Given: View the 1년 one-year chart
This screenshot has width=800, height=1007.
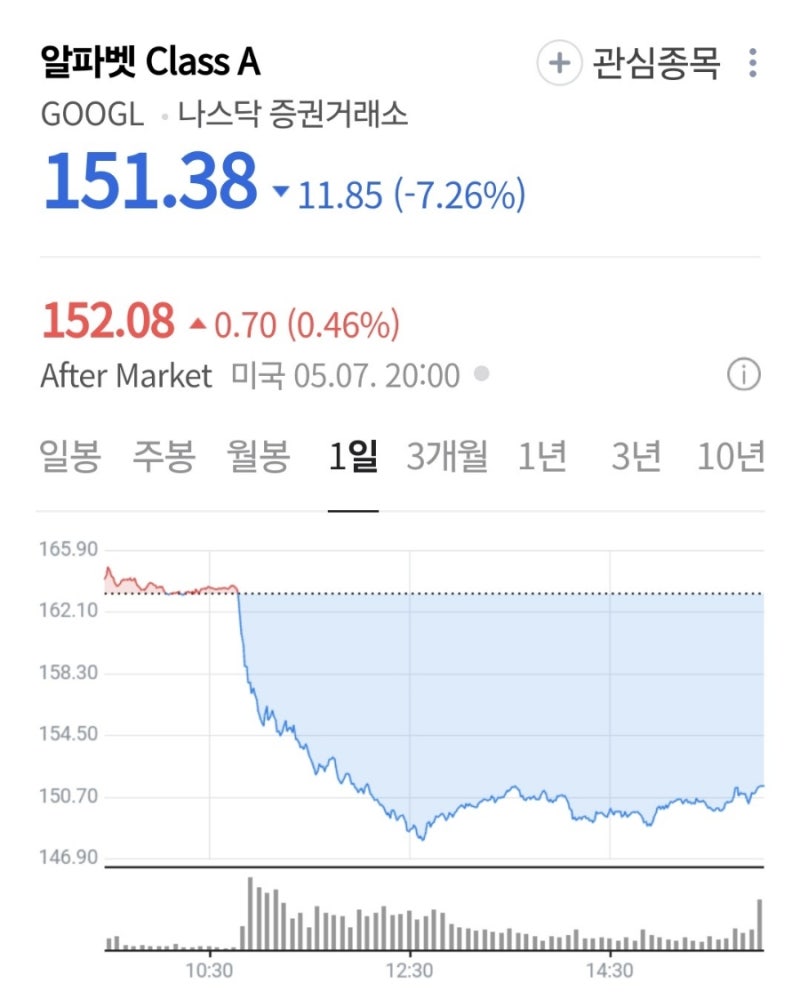Looking at the screenshot, I should (x=541, y=455).
